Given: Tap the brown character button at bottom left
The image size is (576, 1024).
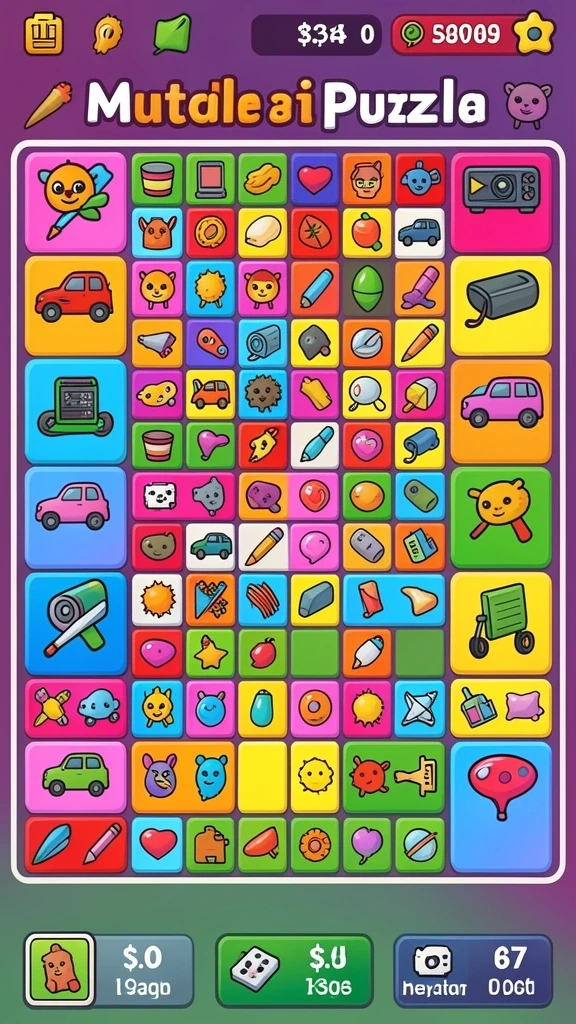Looking at the screenshot, I should click(x=60, y=969).
